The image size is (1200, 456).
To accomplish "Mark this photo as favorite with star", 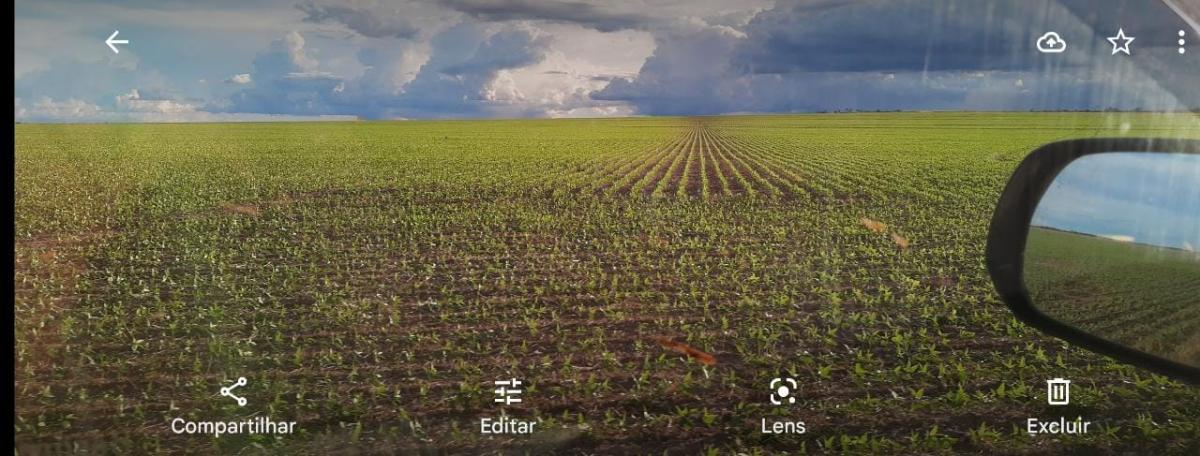I will point(1120,42).
